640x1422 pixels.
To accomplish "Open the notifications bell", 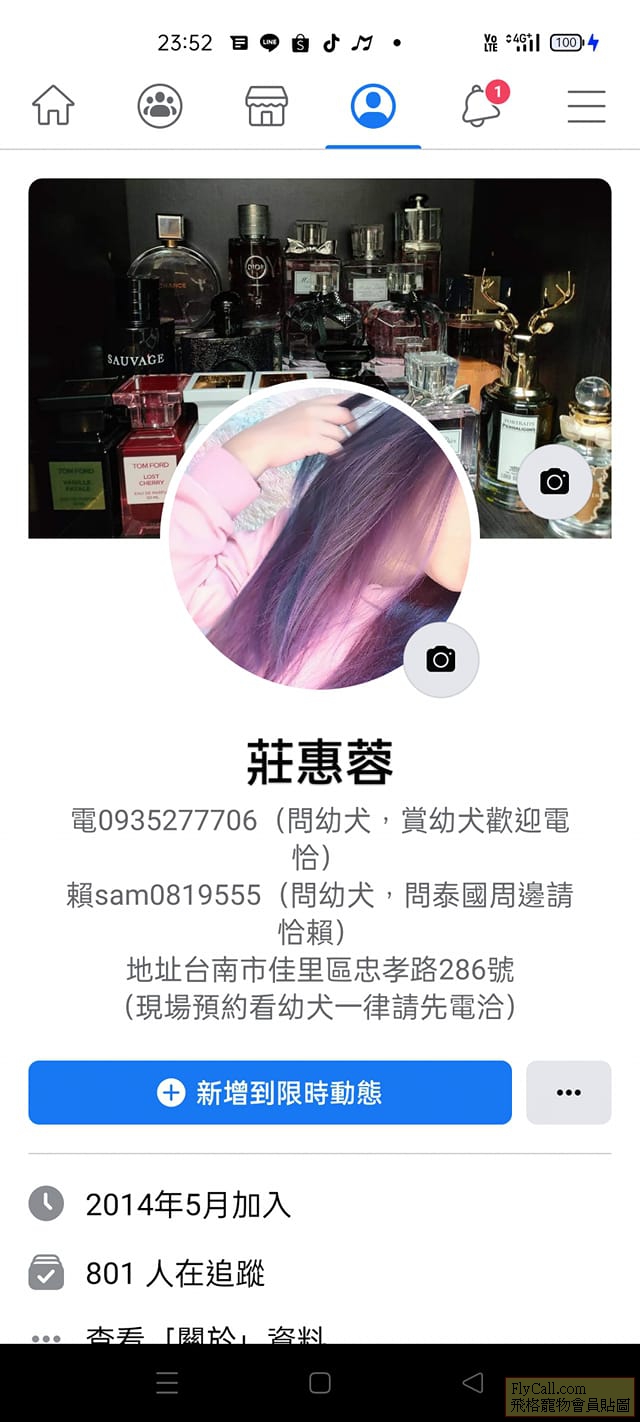I will click(481, 105).
